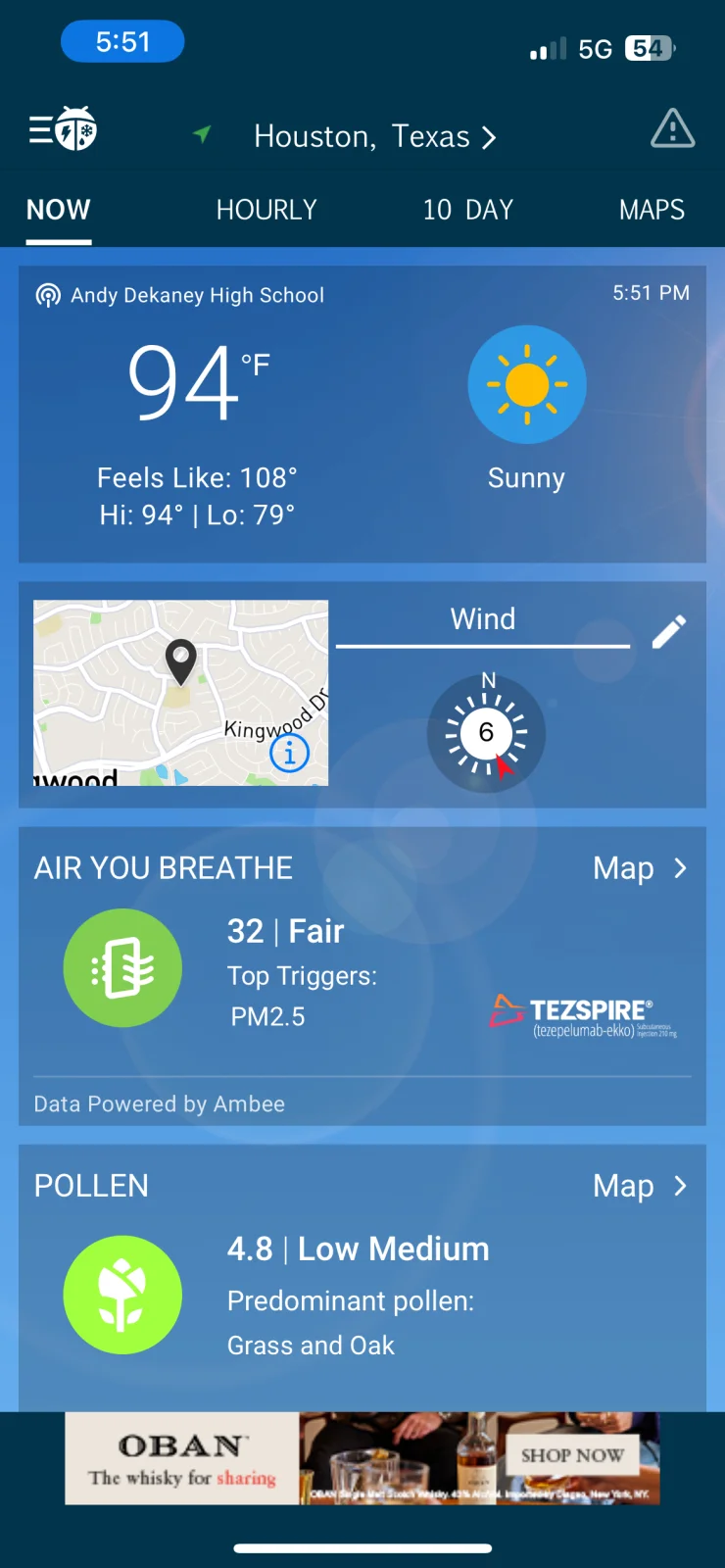Open the Pollen map

pos(639,1186)
